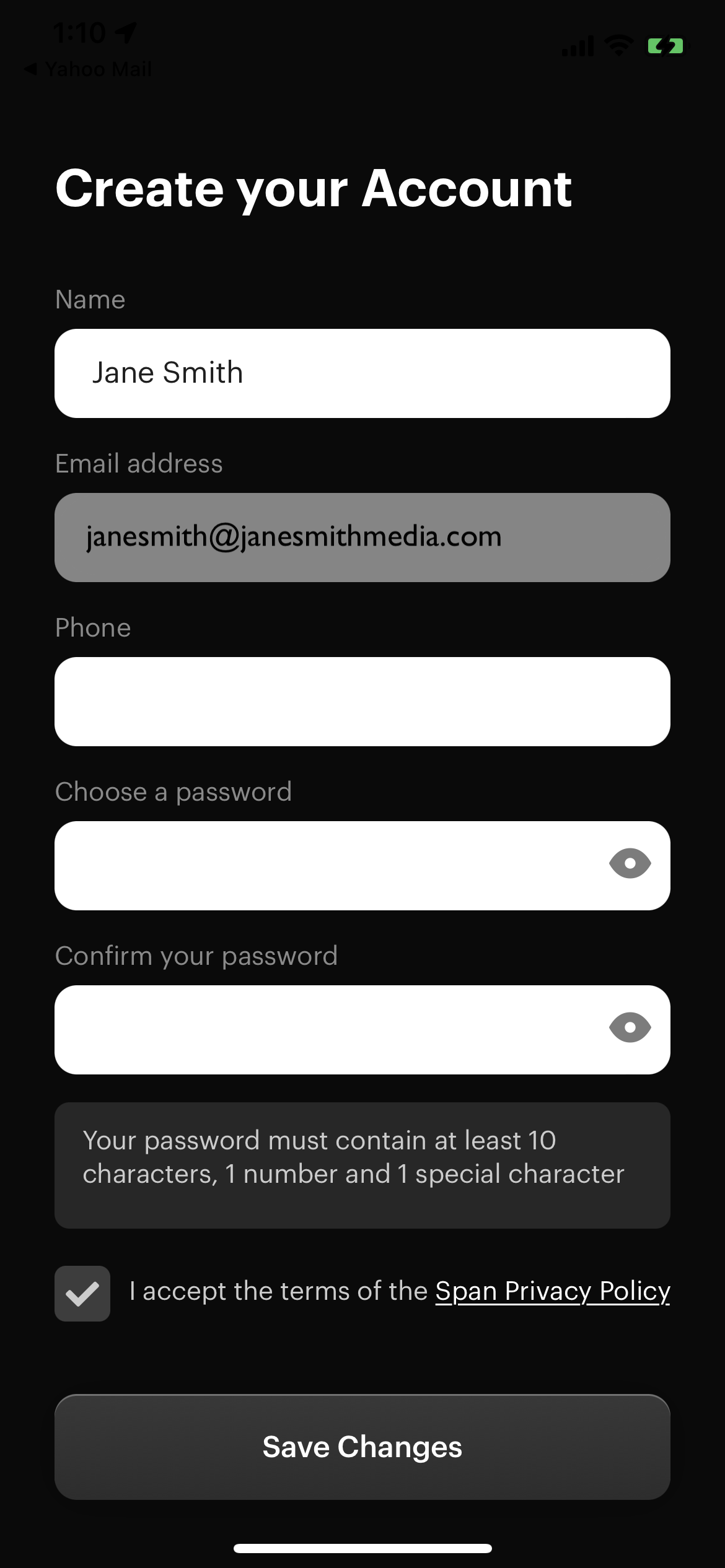The width and height of the screenshot is (725, 1568).
Task: Reveal the Confirm your password entry
Action: pyautogui.click(x=630, y=1027)
